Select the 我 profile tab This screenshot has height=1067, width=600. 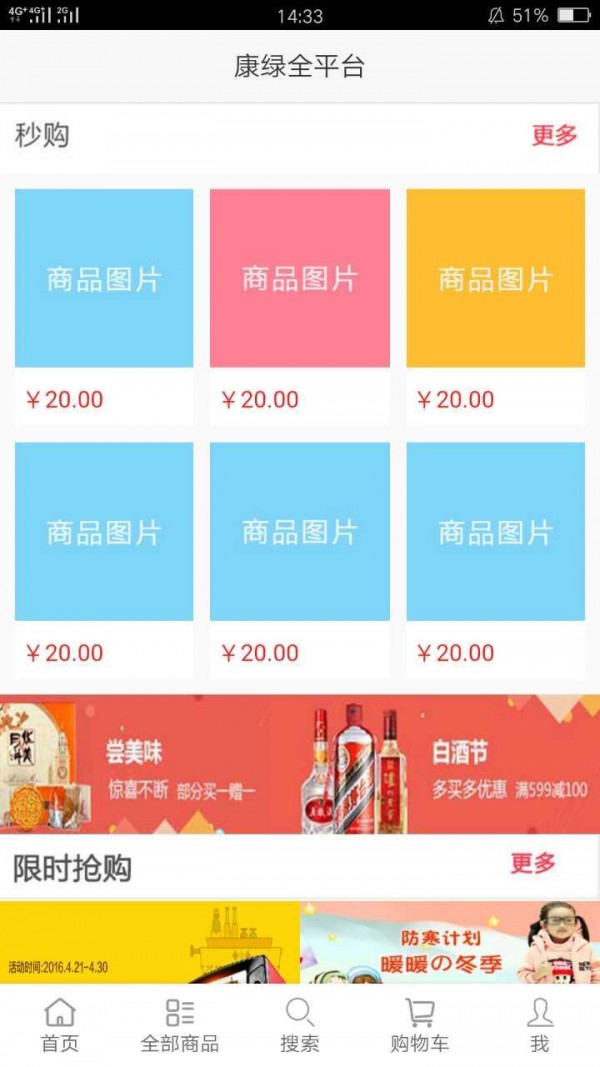pos(540,1025)
